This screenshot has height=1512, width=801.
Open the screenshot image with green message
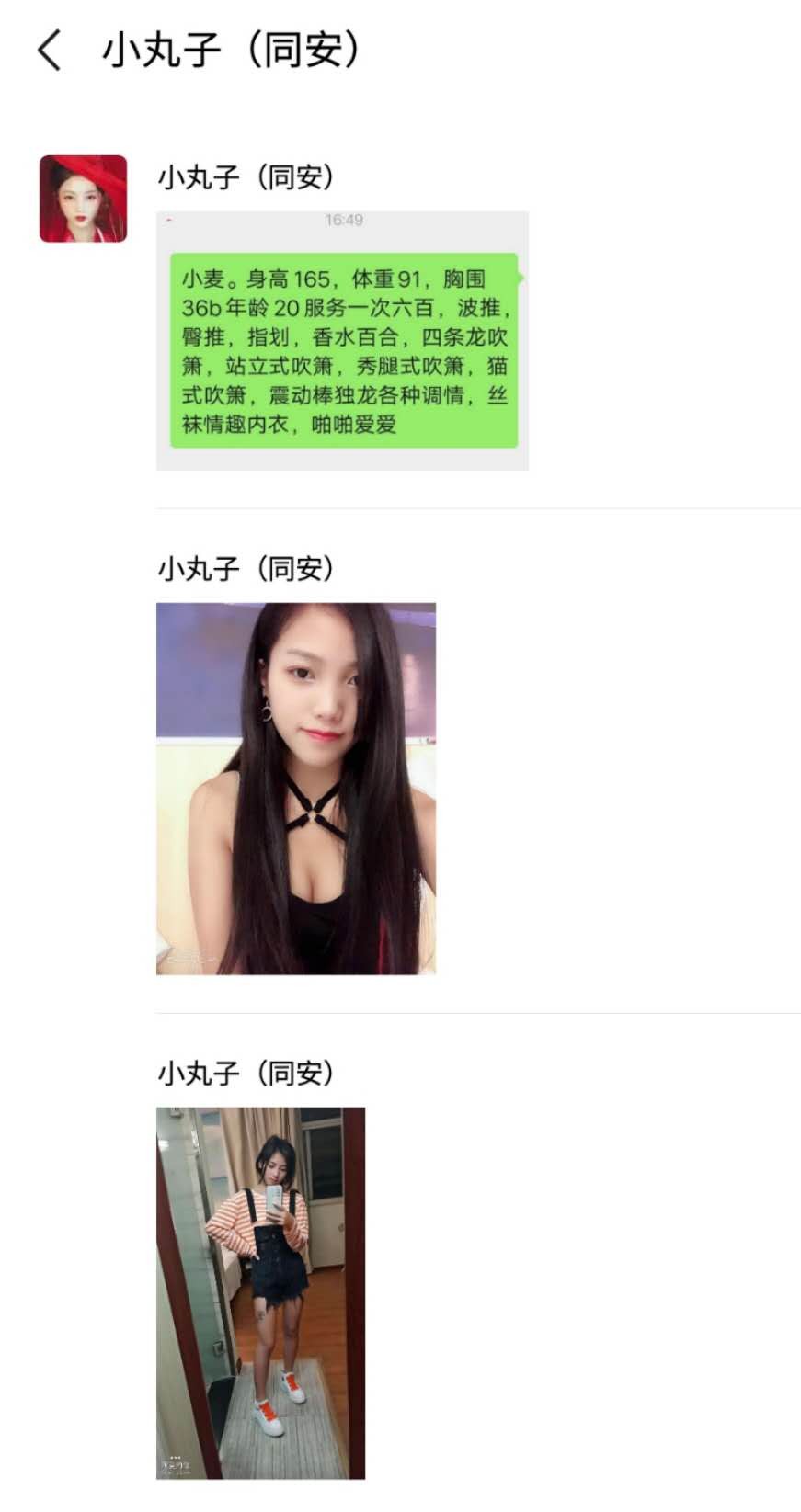click(342, 340)
